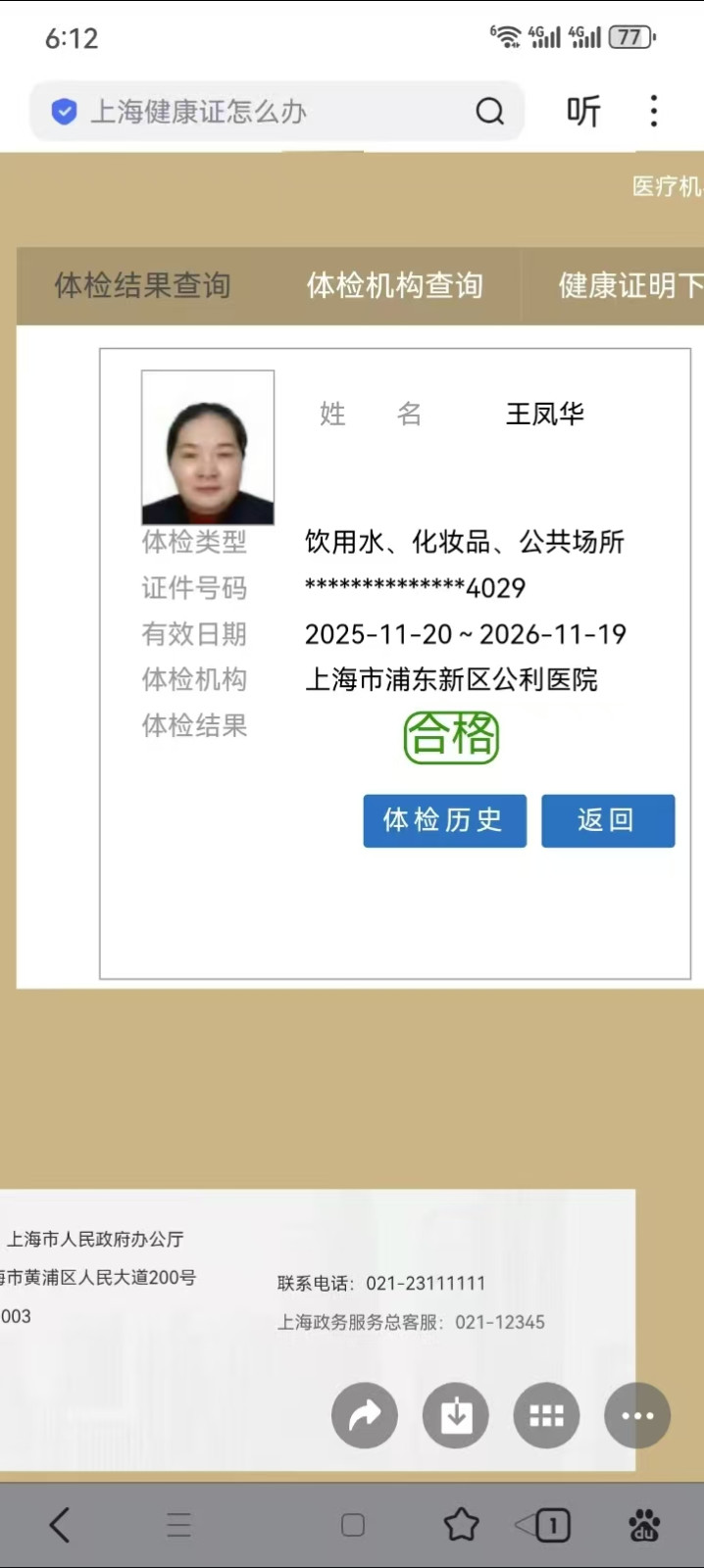Viewport: 704px width, 1568px height.
Task: Open the three-dot overflow menu
Action: point(654,112)
